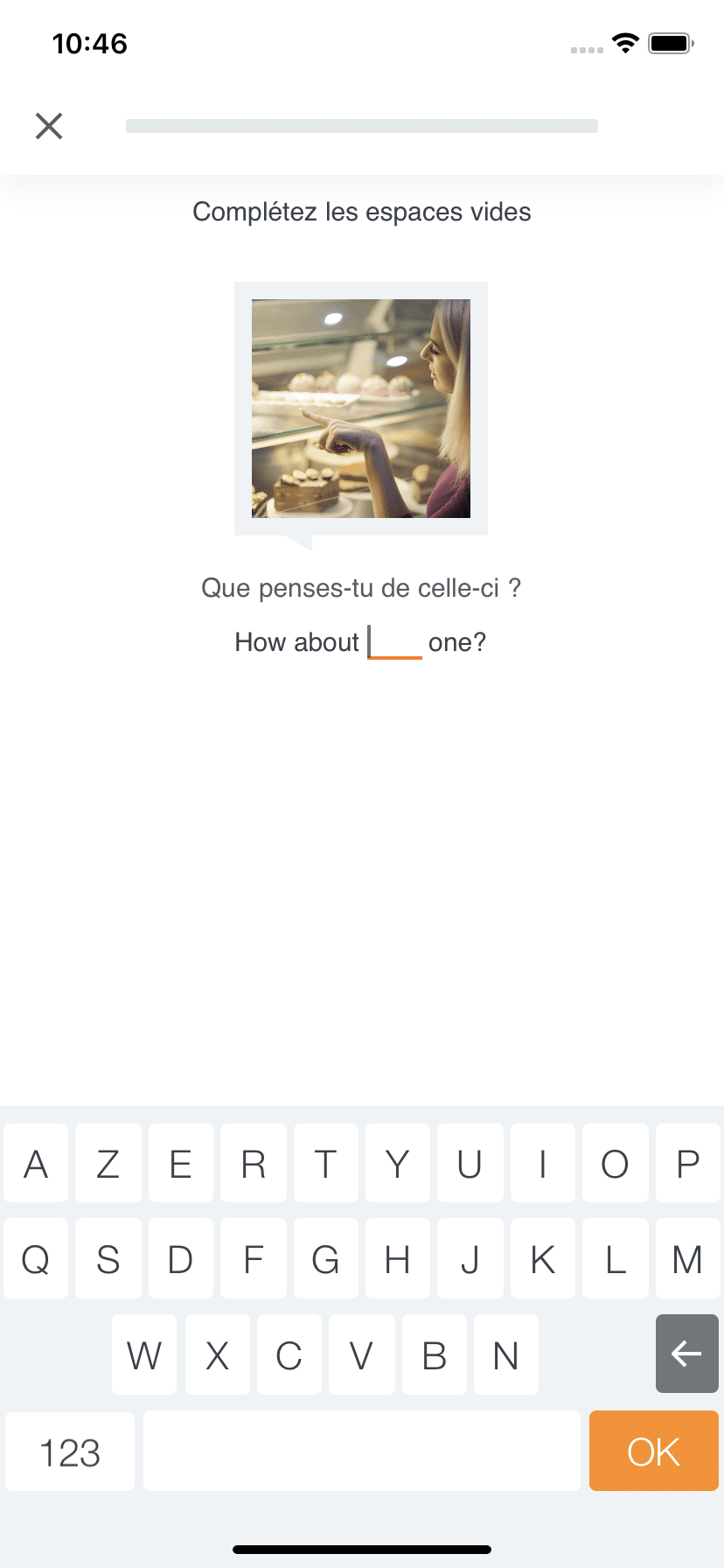Type the letter S on the keyboard

pyautogui.click(x=108, y=1258)
